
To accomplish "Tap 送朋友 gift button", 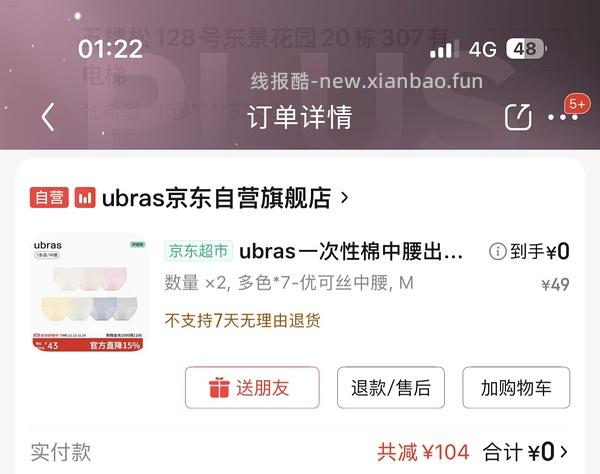I will point(251,388).
